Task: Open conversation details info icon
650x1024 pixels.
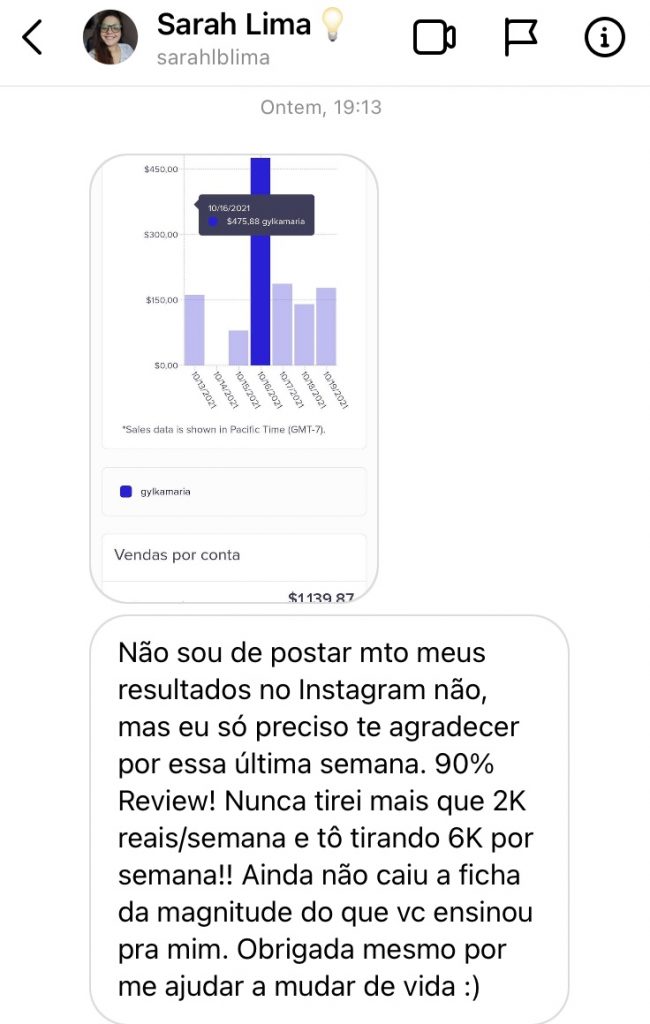Action: (x=604, y=38)
